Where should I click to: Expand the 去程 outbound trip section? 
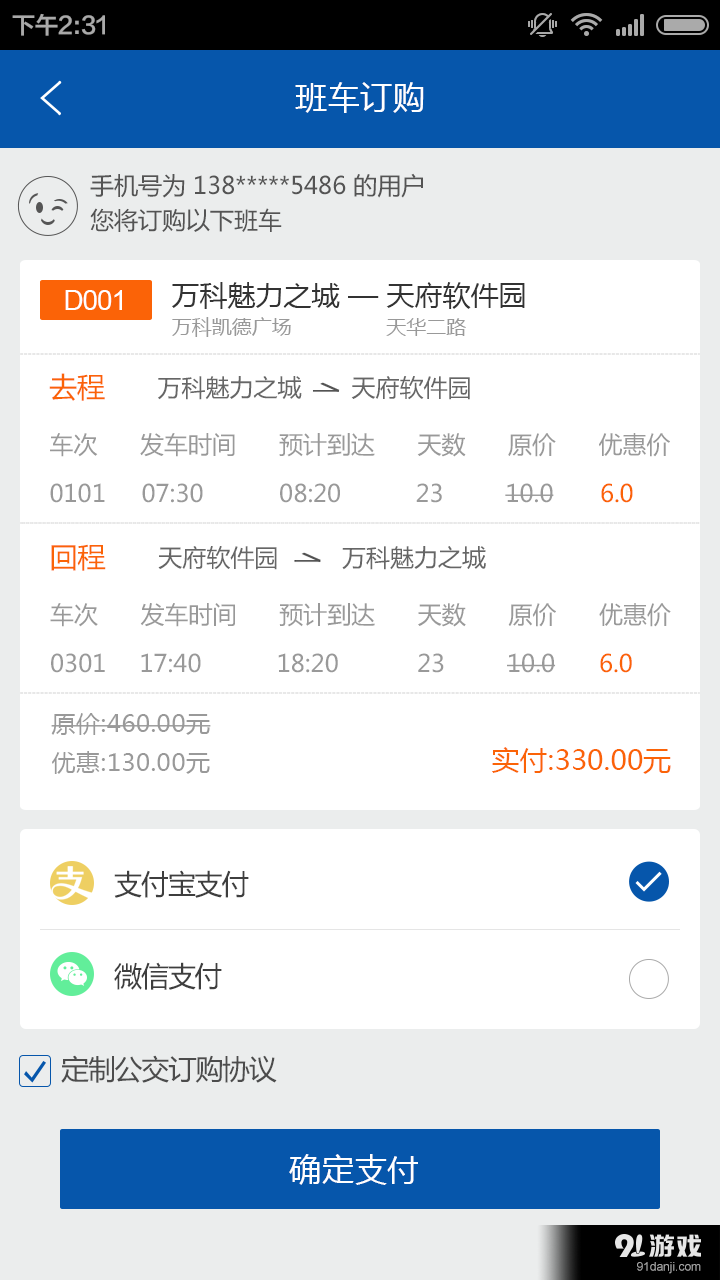(78, 389)
